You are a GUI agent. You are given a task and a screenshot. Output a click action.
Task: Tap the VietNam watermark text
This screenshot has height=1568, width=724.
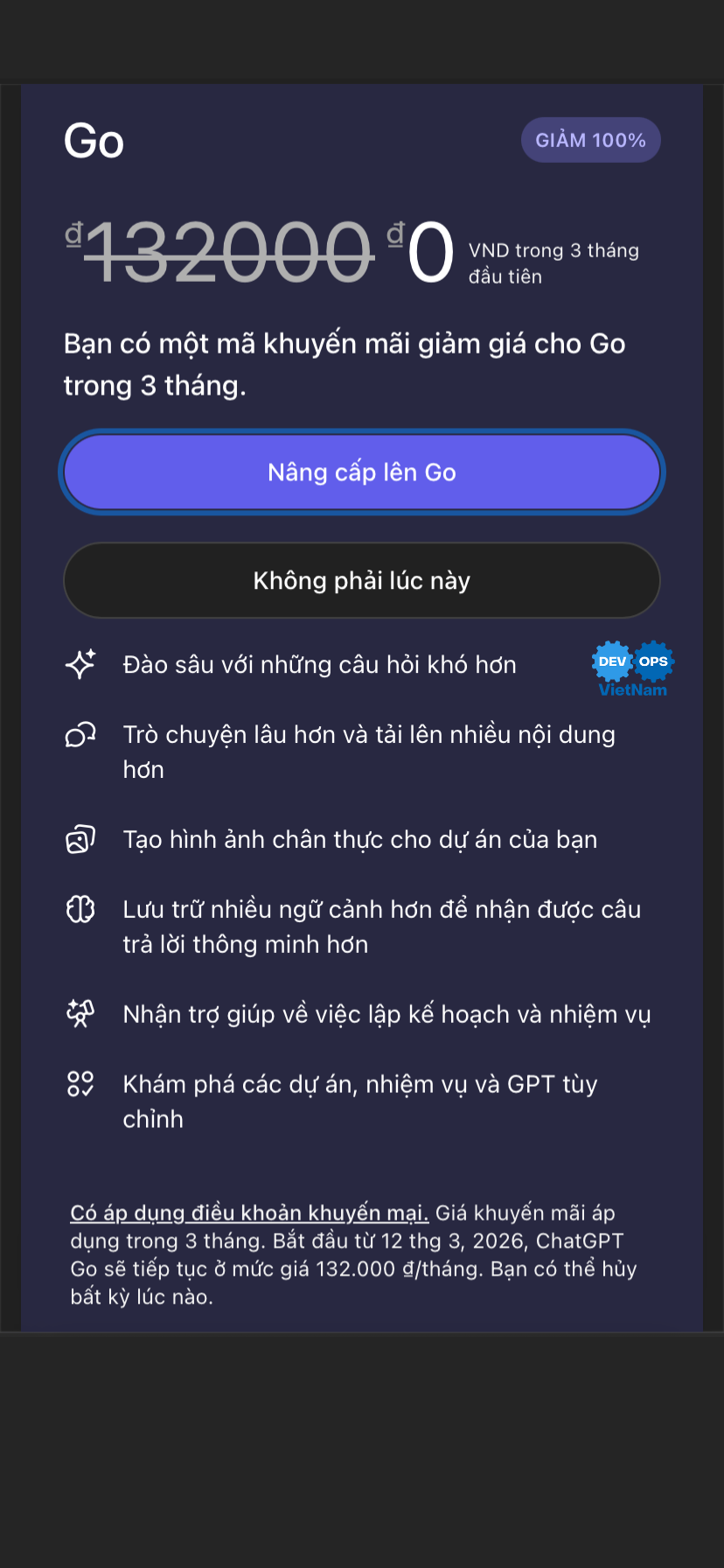(631, 689)
